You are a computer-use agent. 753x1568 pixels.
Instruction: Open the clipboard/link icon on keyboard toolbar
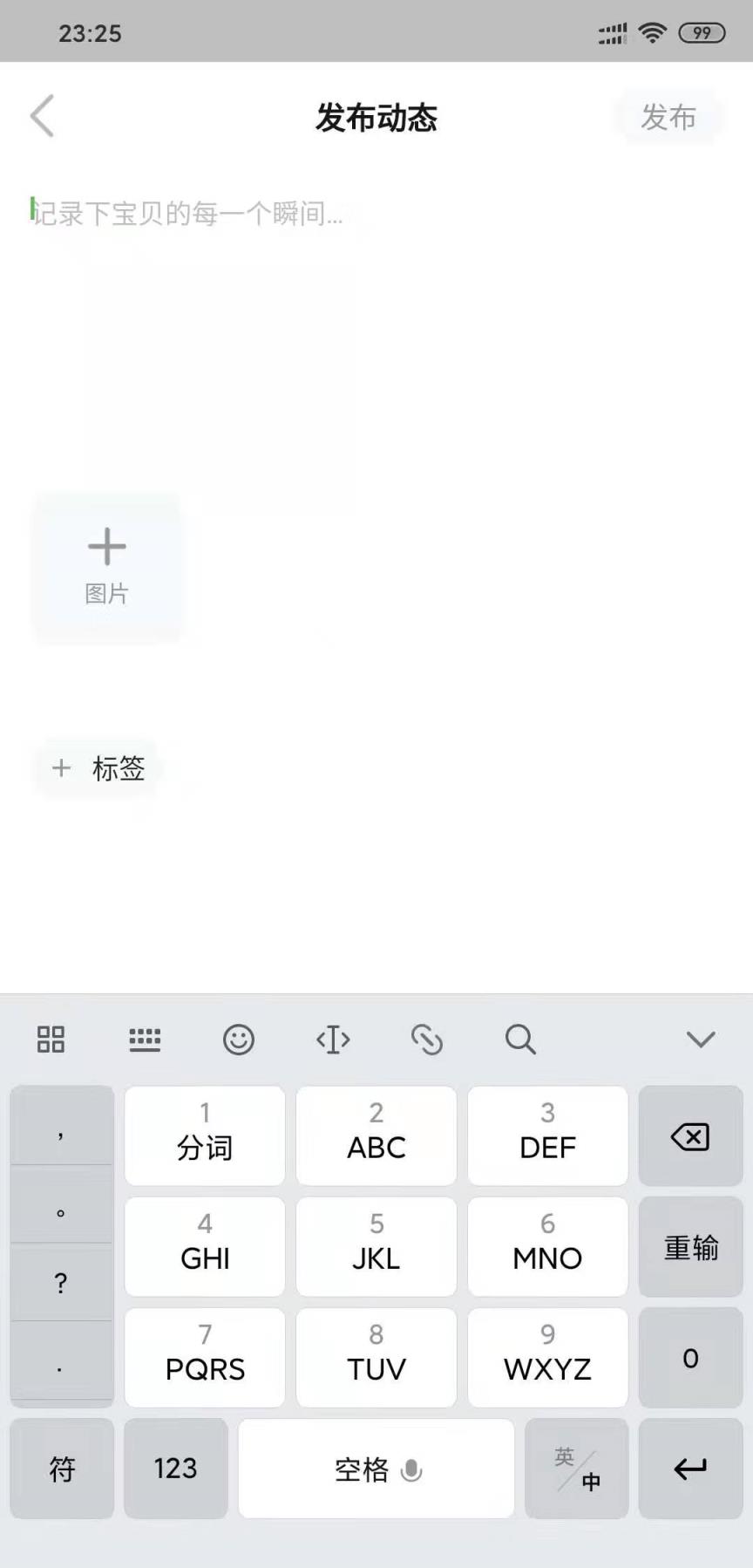(426, 1040)
